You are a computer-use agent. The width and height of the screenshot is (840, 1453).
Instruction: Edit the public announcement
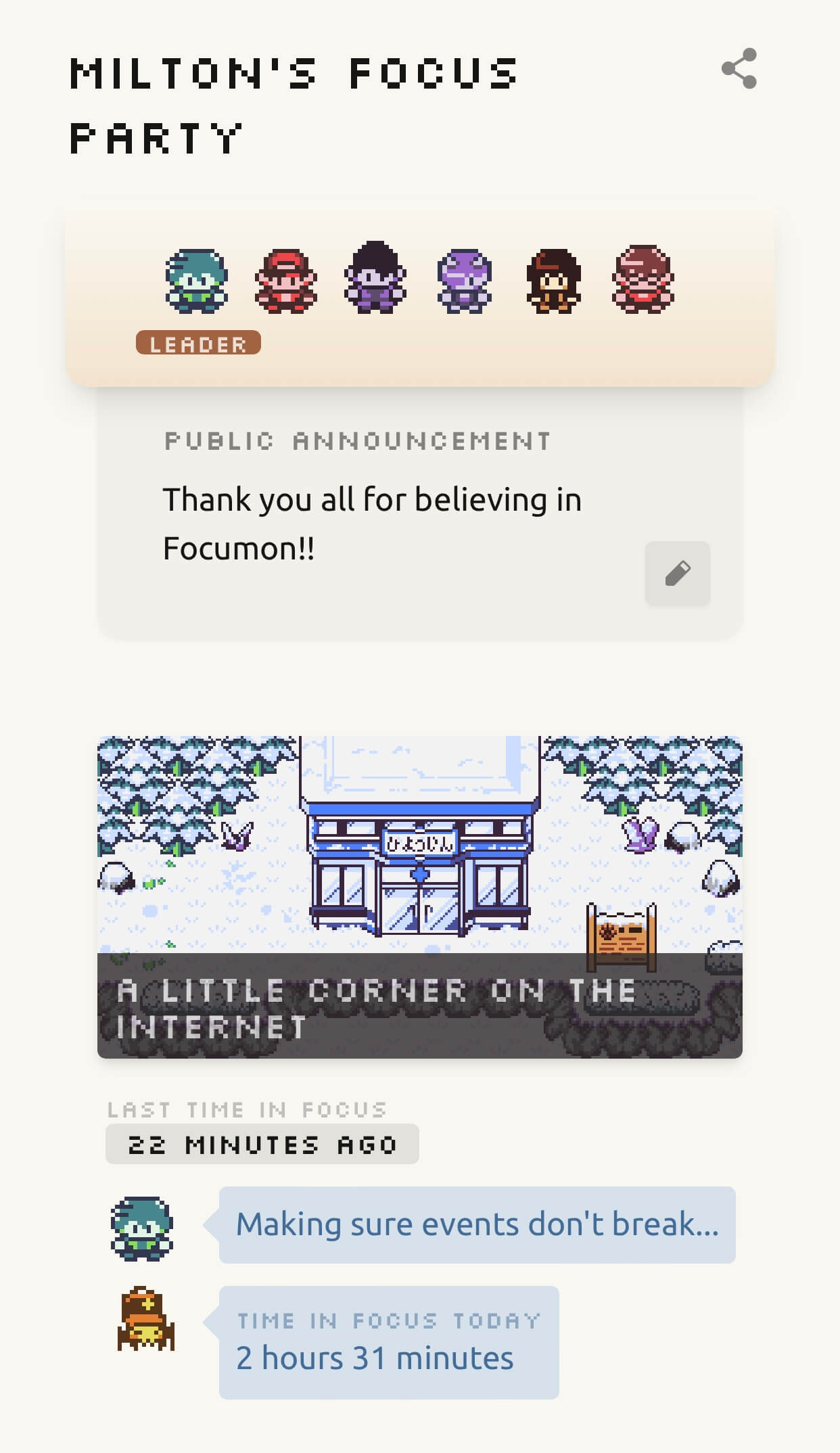coord(677,574)
